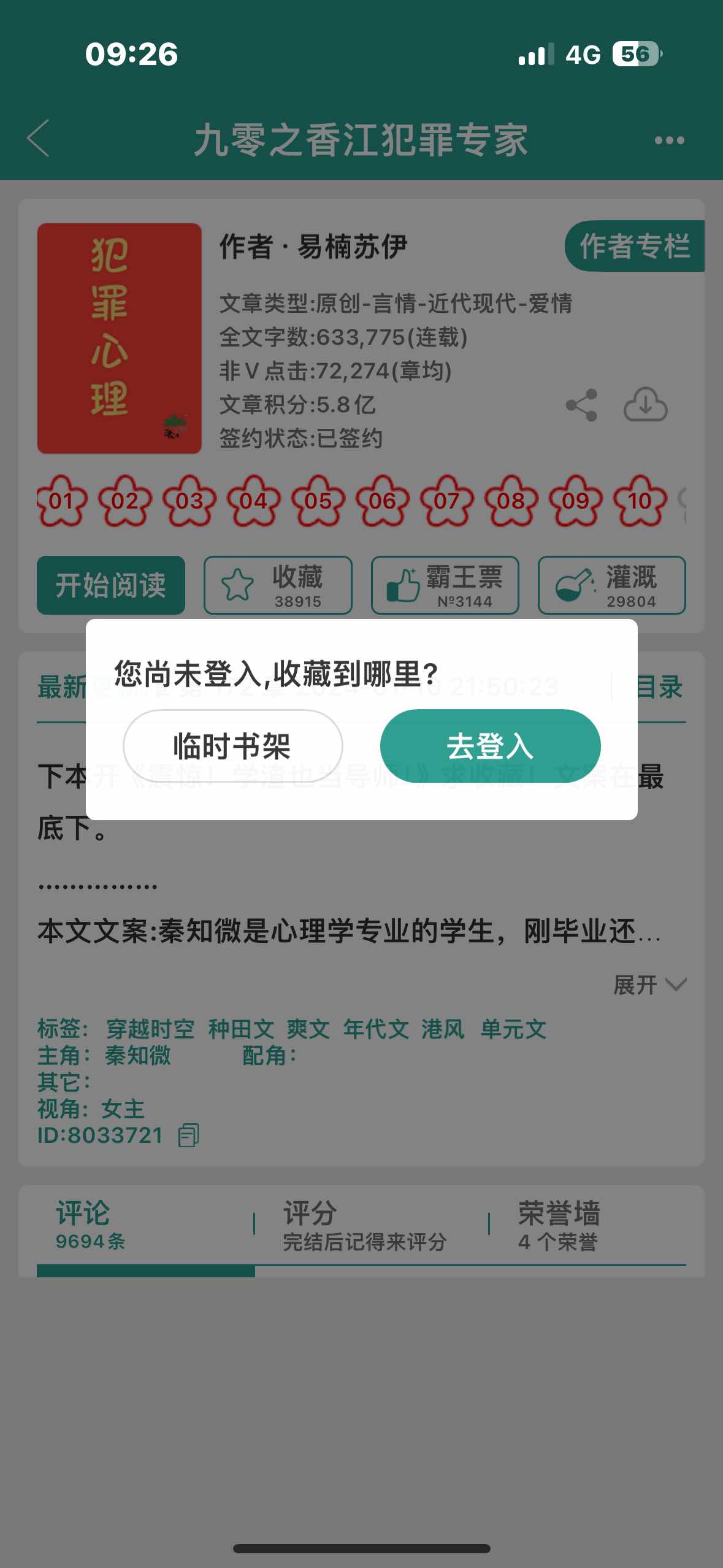This screenshot has width=723, height=1568.
Task: Open the 港风 tag
Action: 443,1029
